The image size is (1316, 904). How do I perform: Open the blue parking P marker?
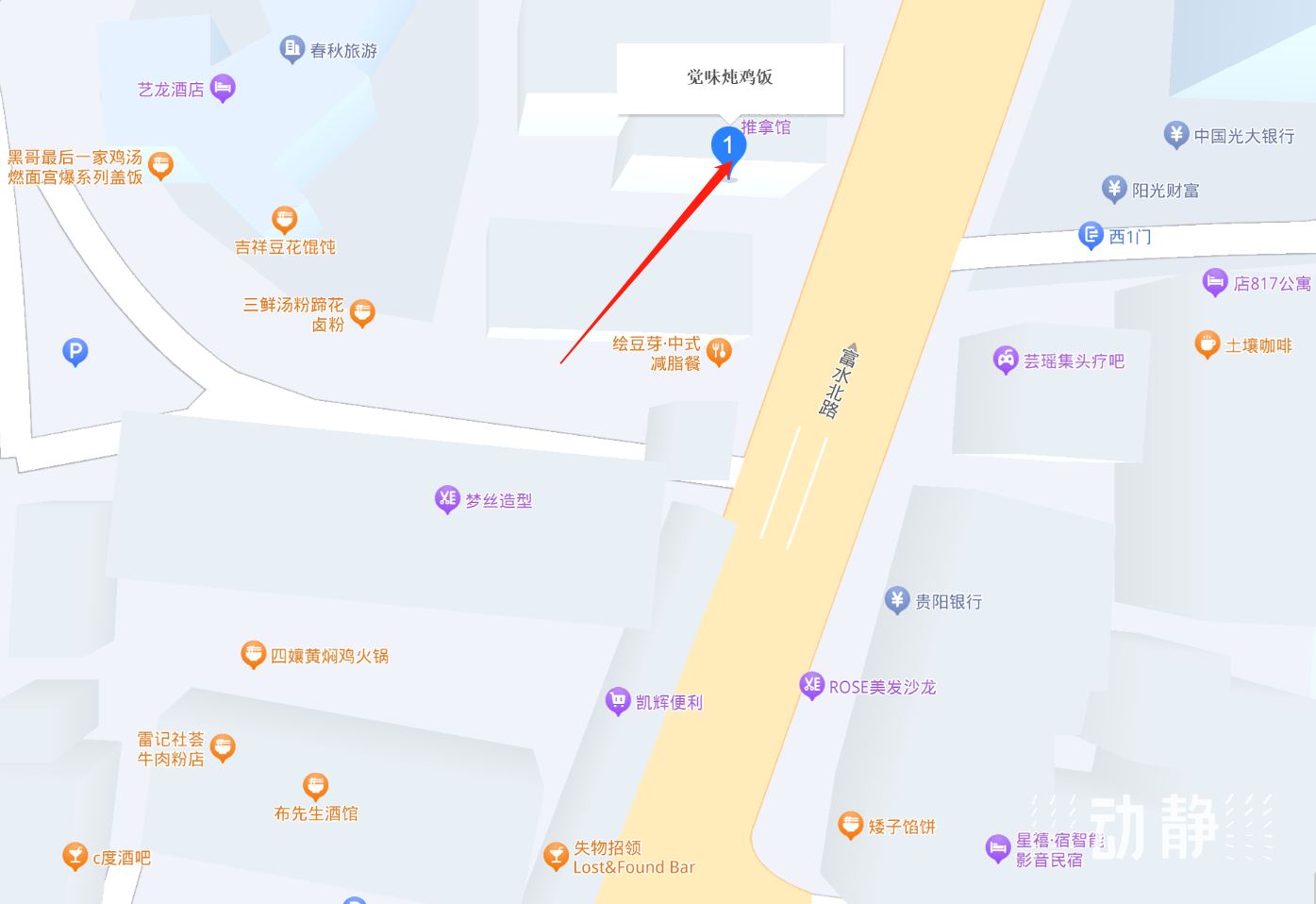75,352
